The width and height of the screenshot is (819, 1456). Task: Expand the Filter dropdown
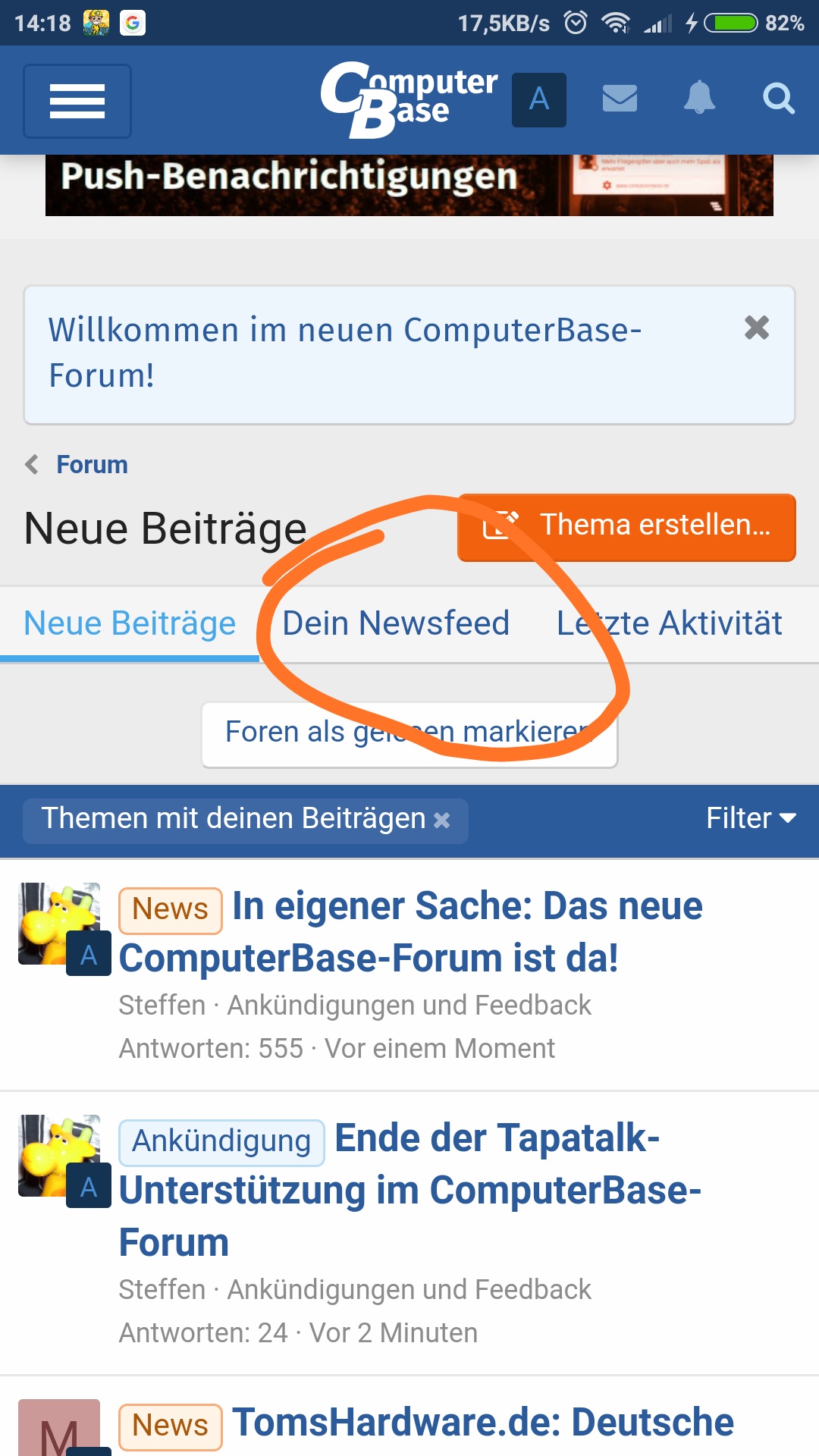[750, 818]
